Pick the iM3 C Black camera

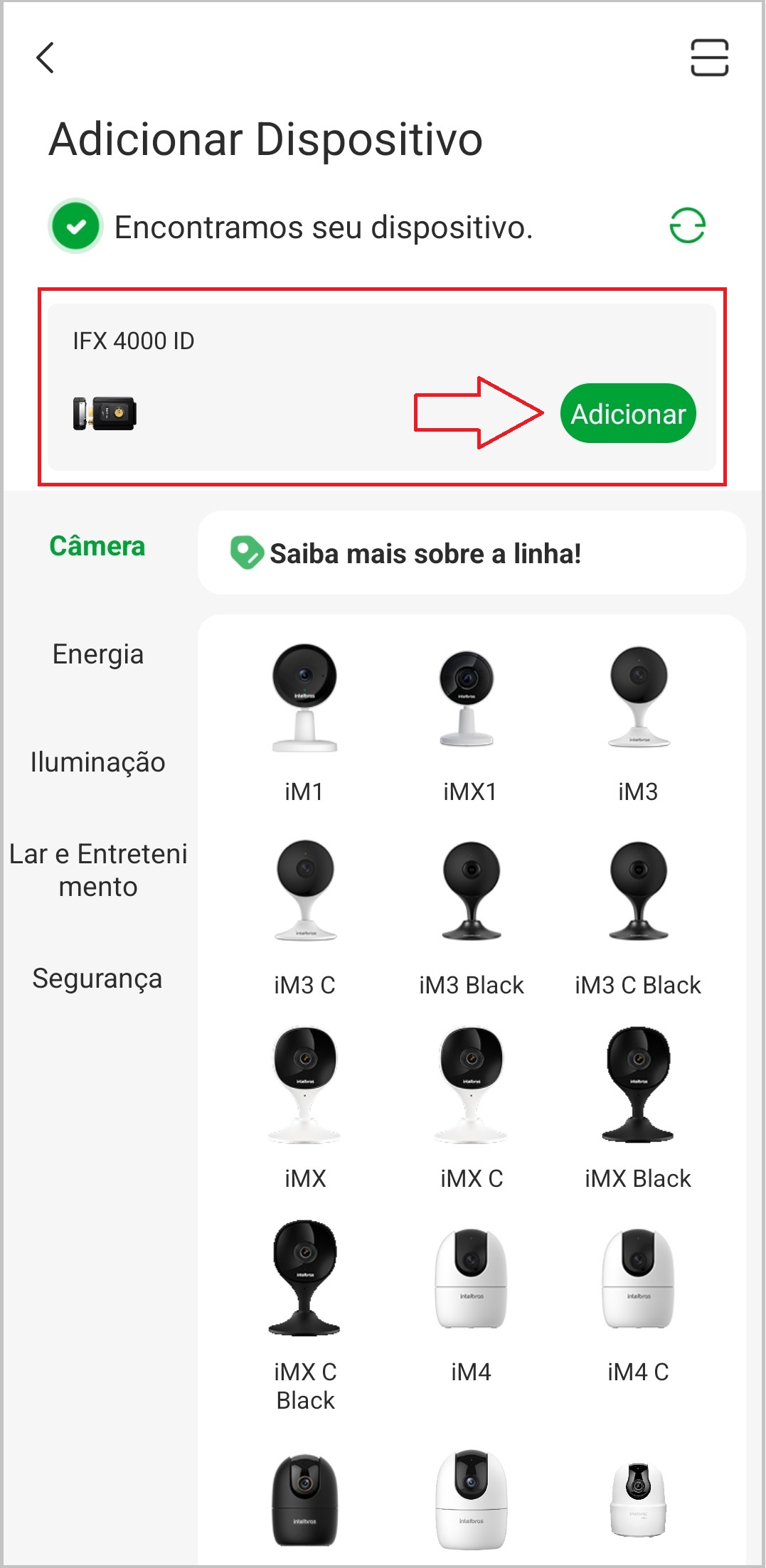(x=638, y=914)
